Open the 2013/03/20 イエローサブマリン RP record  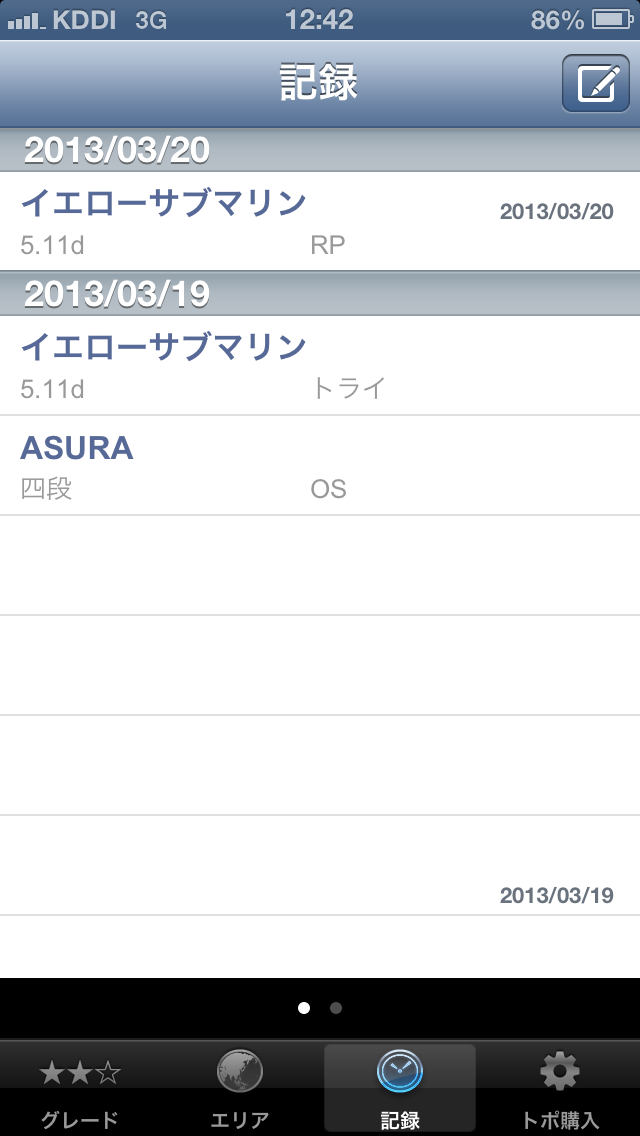pyautogui.click(x=320, y=221)
